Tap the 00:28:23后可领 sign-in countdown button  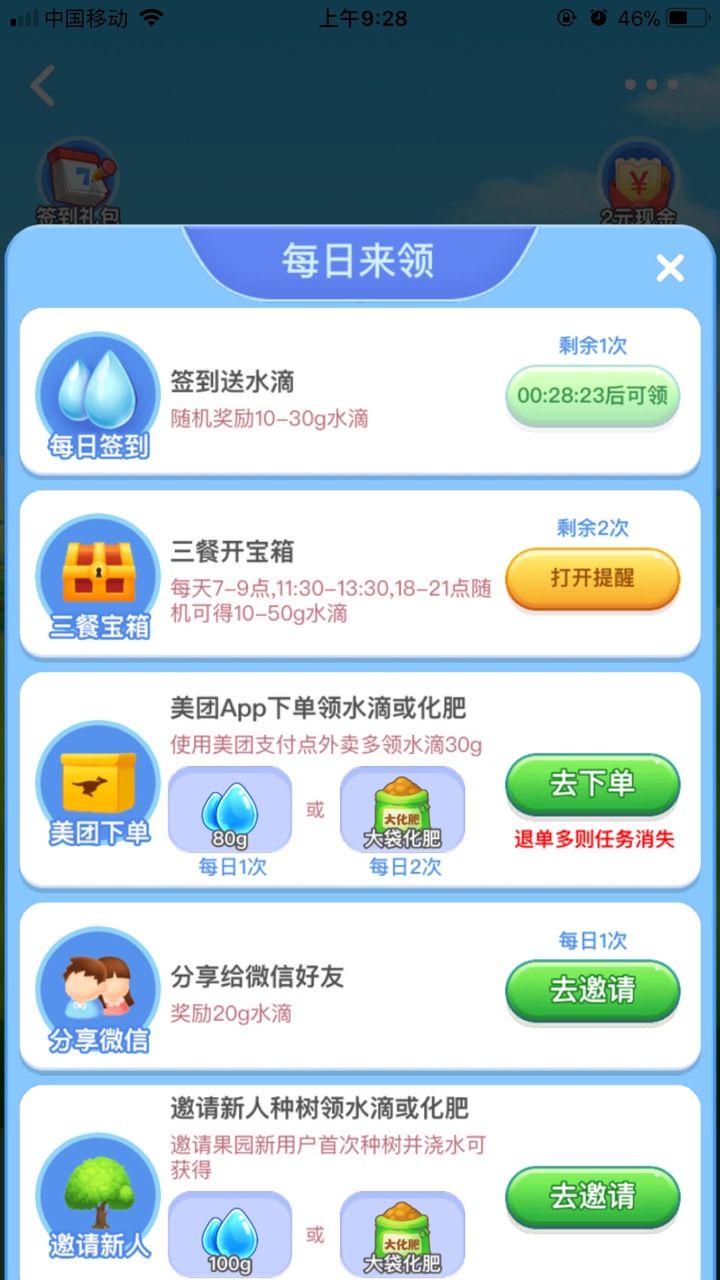(592, 396)
